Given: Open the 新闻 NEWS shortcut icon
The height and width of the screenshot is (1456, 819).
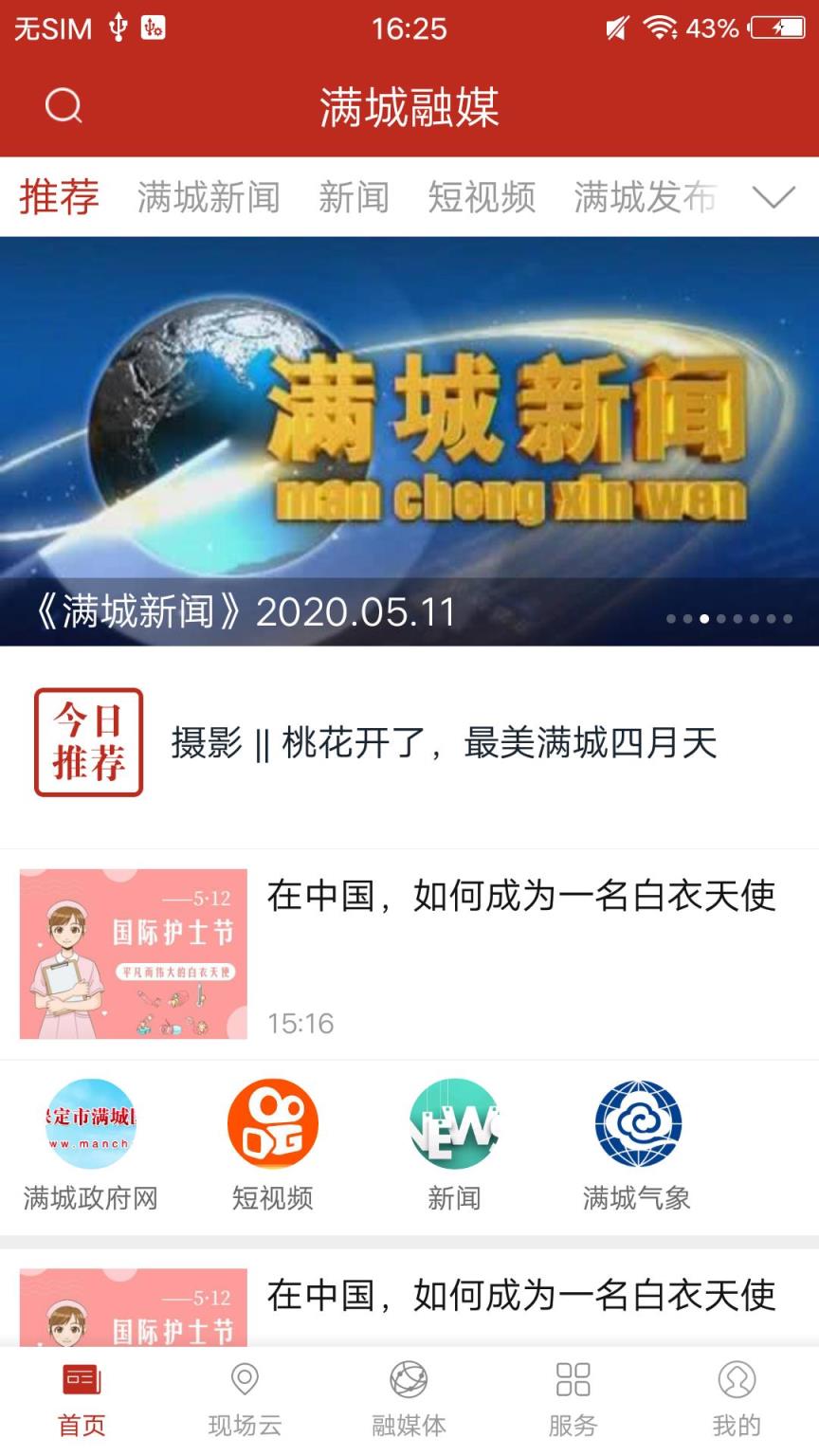Looking at the screenshot, I should [x=455, y=1124].
